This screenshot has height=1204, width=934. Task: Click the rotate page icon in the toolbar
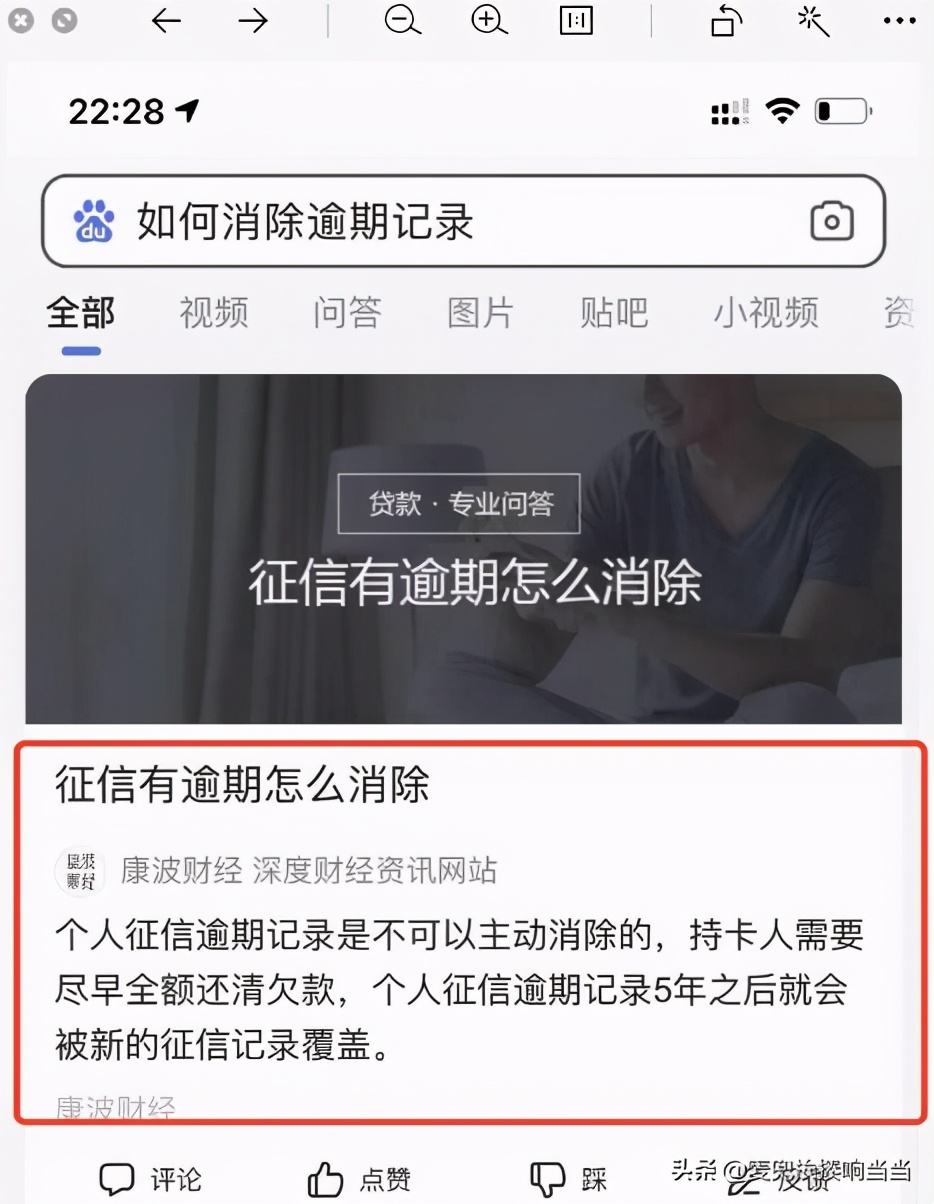[x=725, y=21]
